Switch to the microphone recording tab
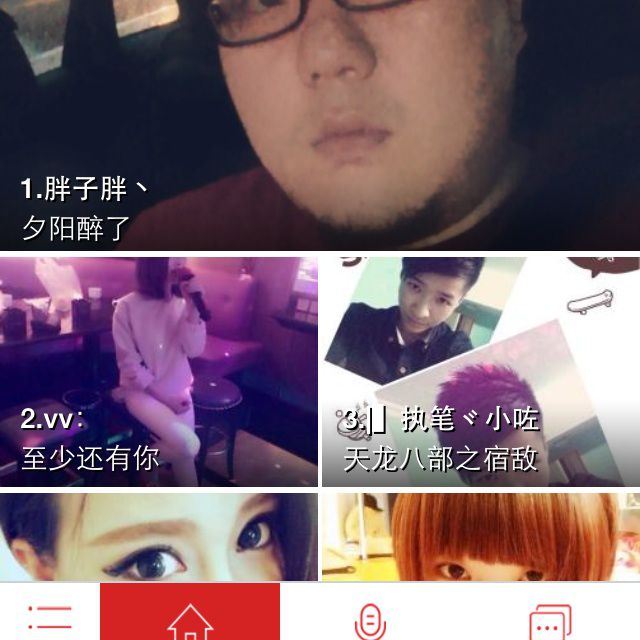Screen dimensions: 640x640 click(x=370, y=617)
